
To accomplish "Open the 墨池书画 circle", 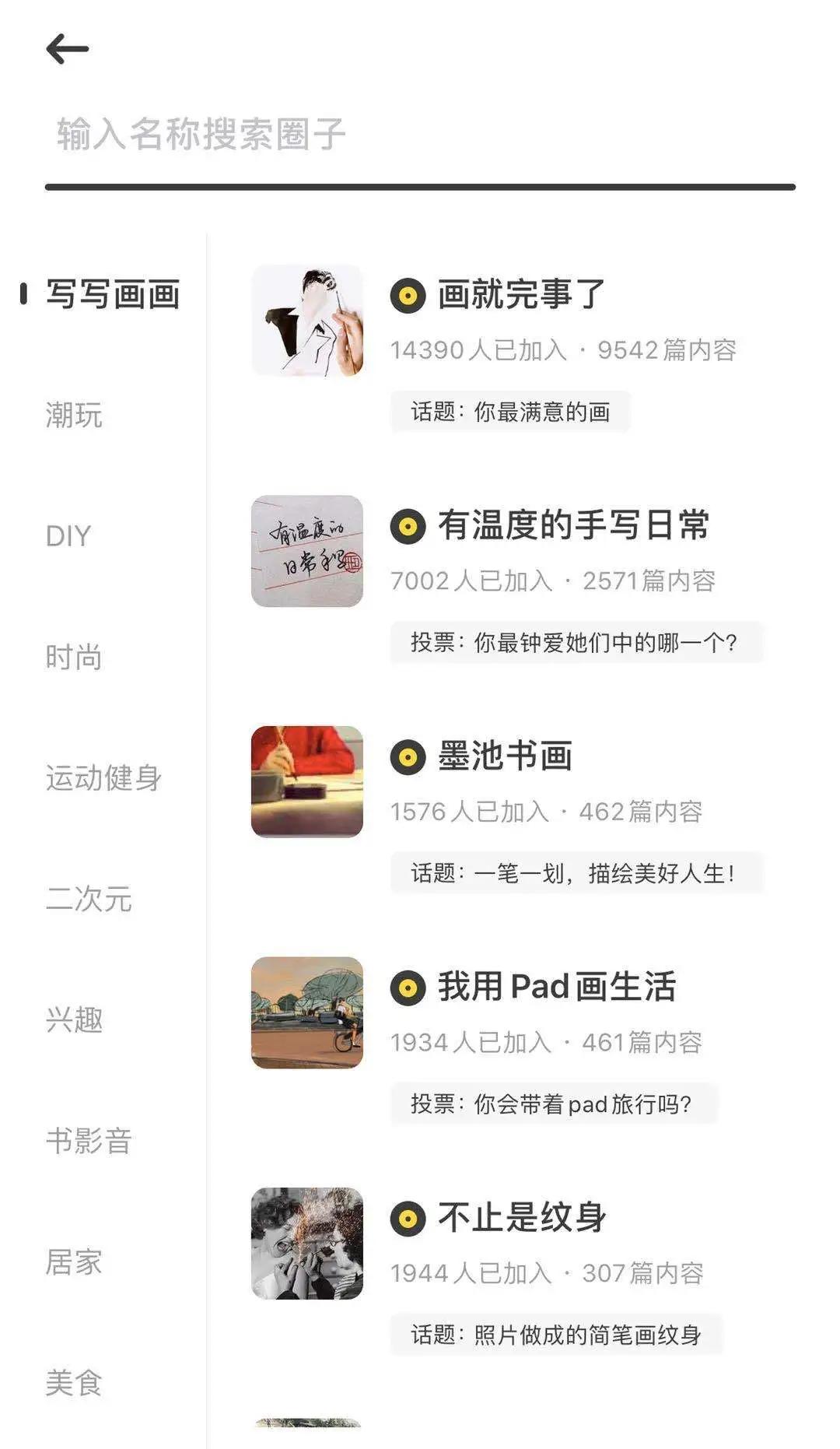I will pos(505,756).
